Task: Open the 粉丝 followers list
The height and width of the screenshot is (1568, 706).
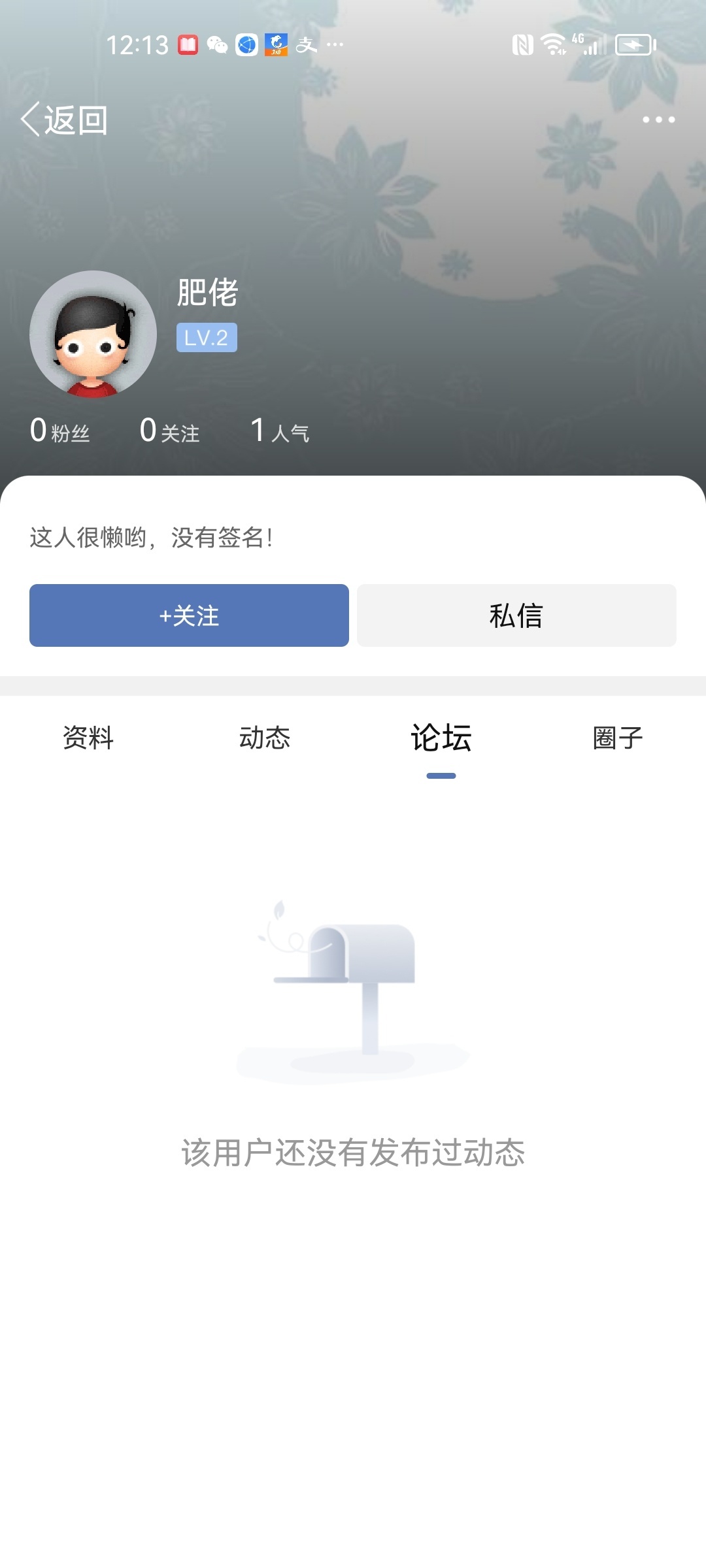Action: (60, 431)
